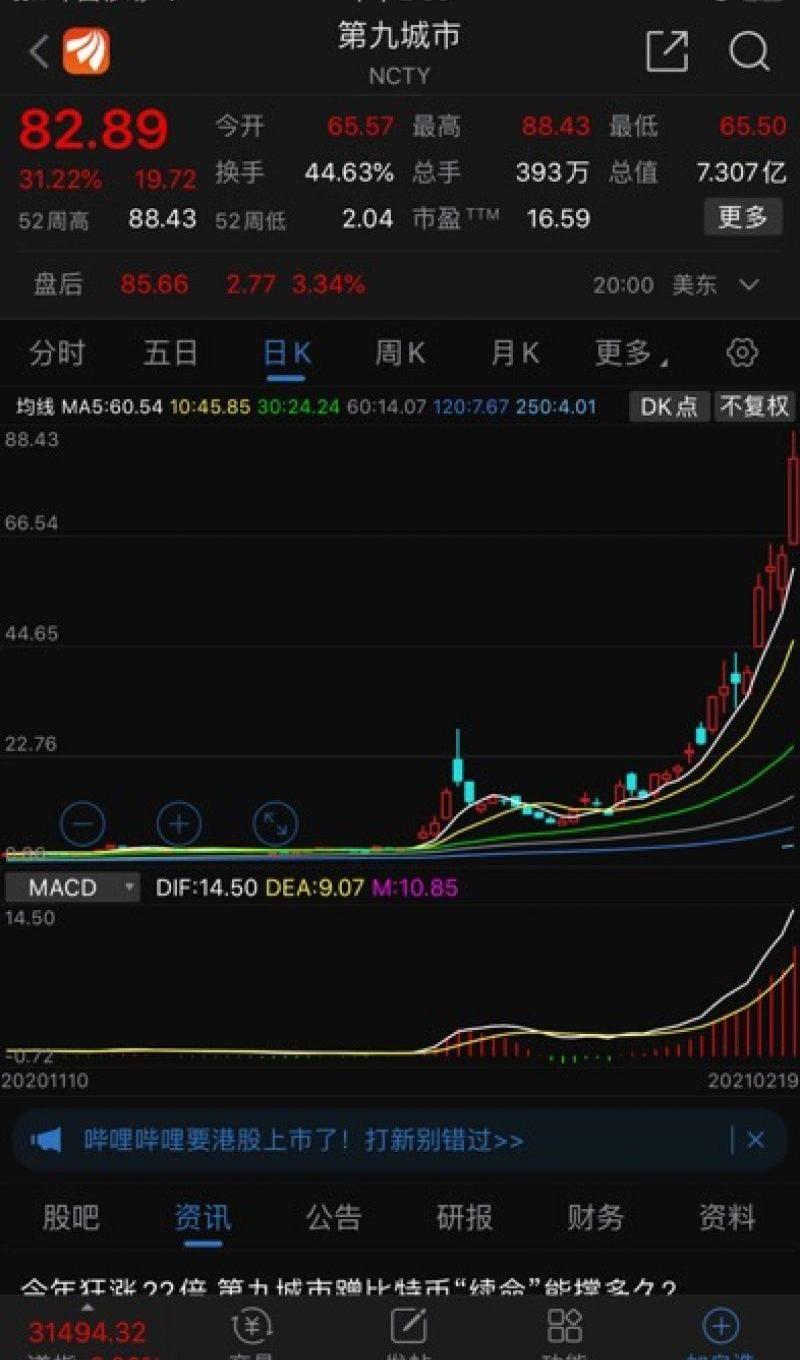
Task: Change the 不复权 adjustment option
Action: pos(755,406)
